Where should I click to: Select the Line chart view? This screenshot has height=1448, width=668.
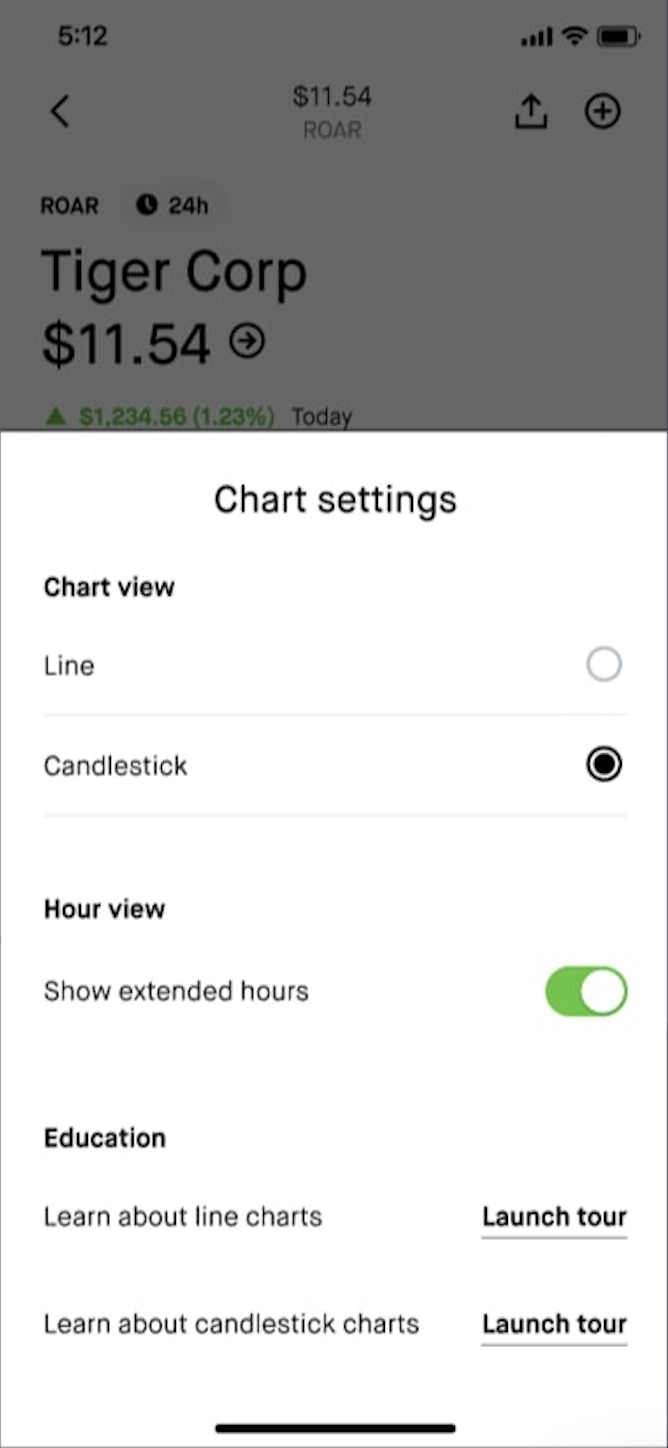pyautogui.click(x=604, y=665)
